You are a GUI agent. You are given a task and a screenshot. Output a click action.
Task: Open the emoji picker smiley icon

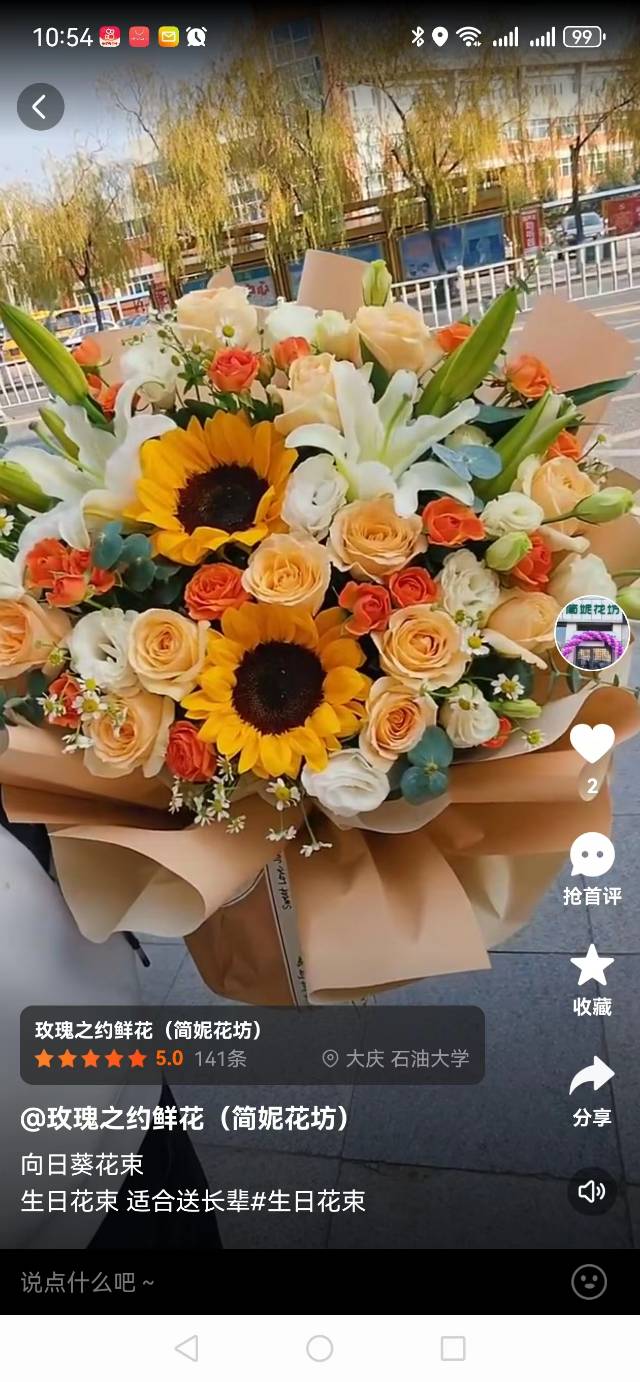coord(588,1282)
